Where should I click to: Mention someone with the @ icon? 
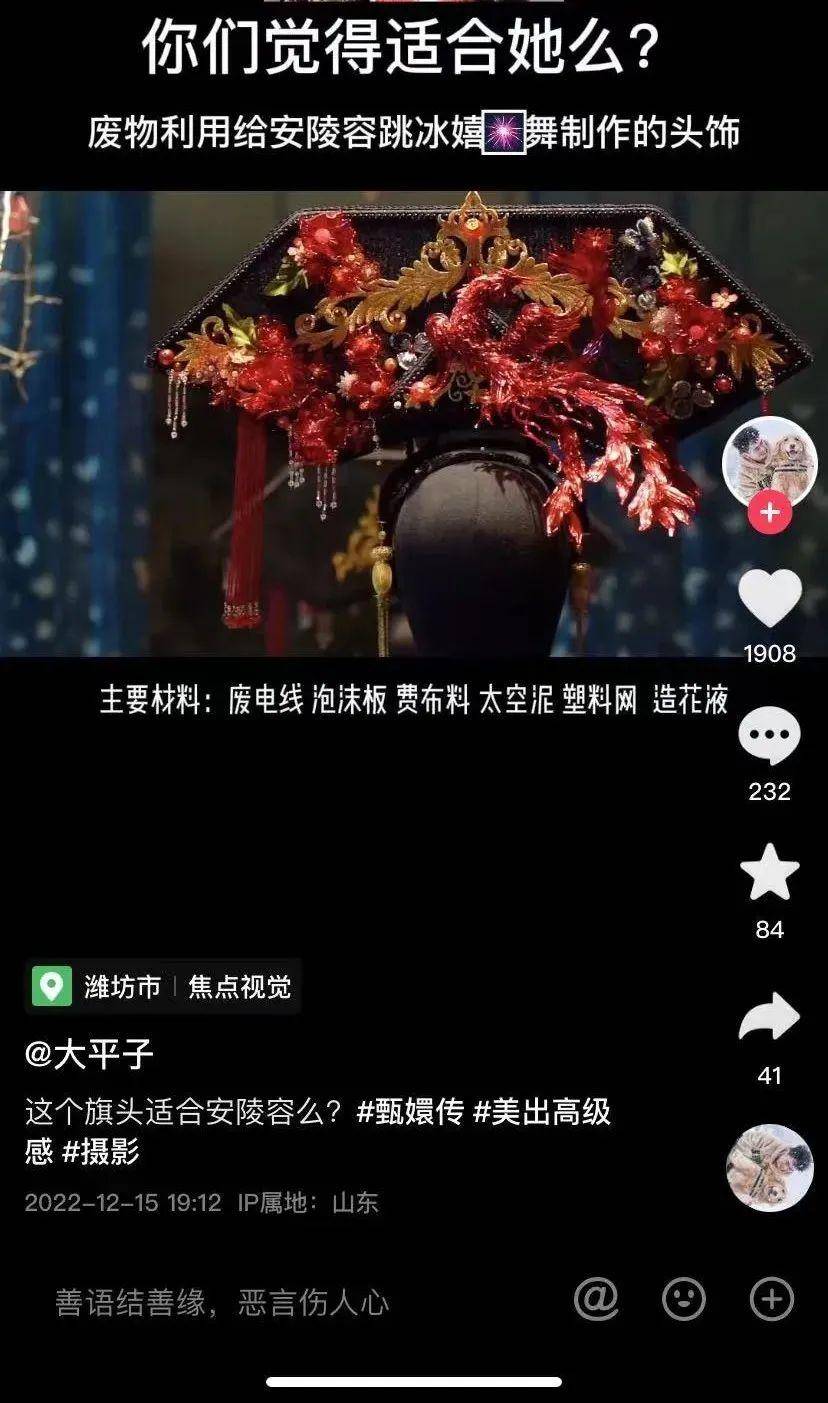pos(596,1299)
